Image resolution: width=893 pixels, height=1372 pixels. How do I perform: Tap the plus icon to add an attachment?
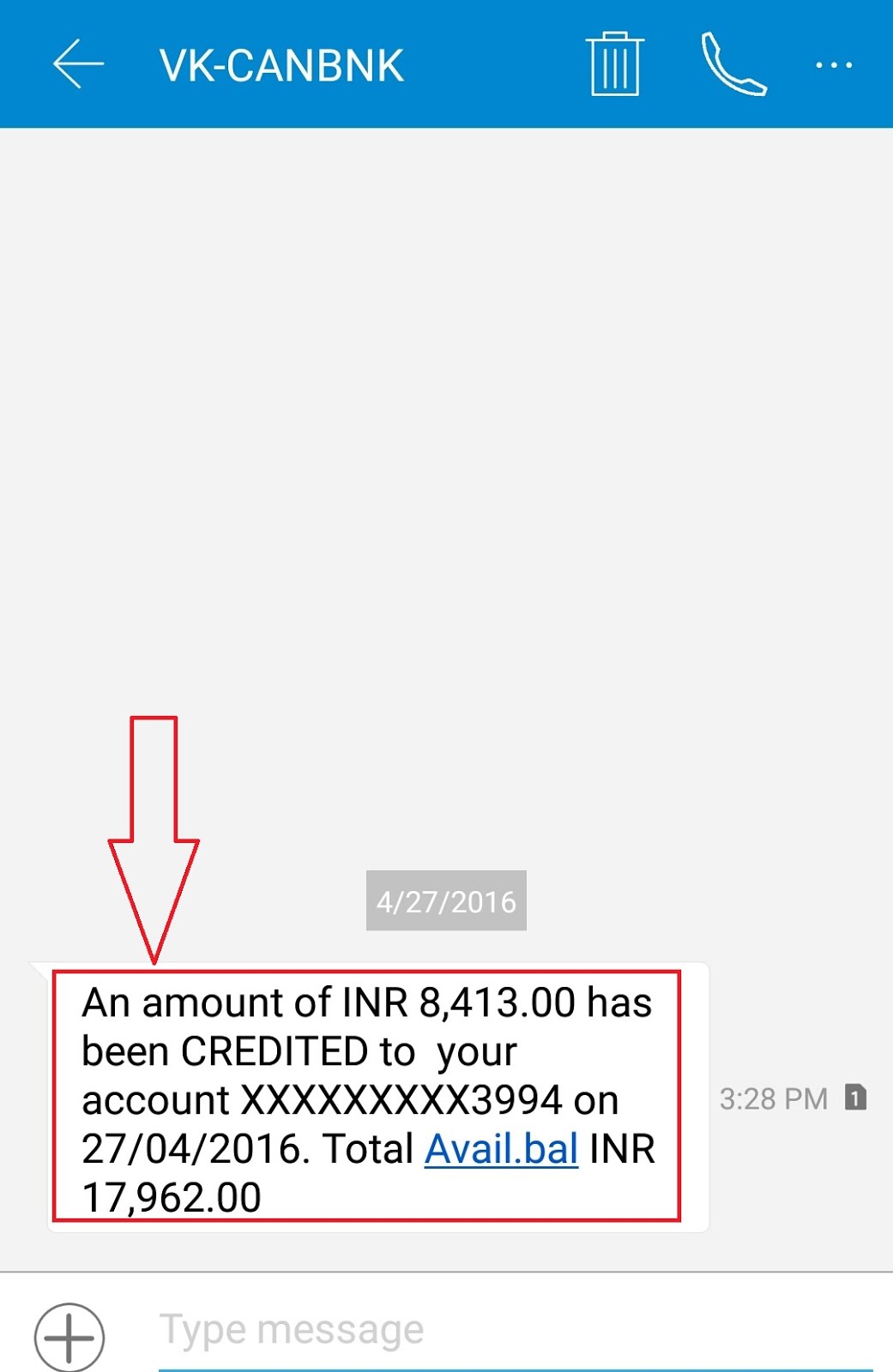(69, 1336)
